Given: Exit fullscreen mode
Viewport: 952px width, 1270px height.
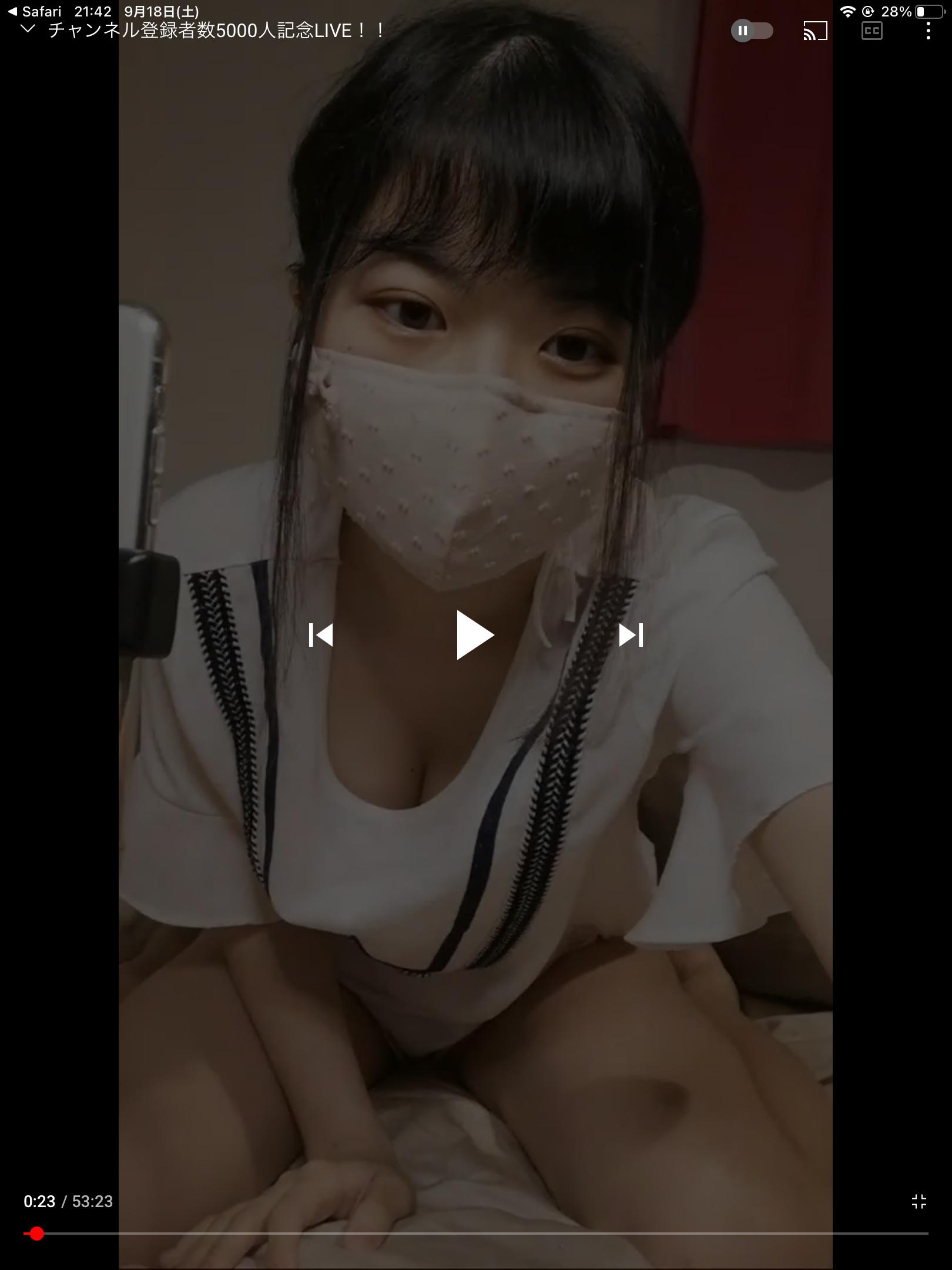Looking at the screenshot, I should coord(919,1201).
